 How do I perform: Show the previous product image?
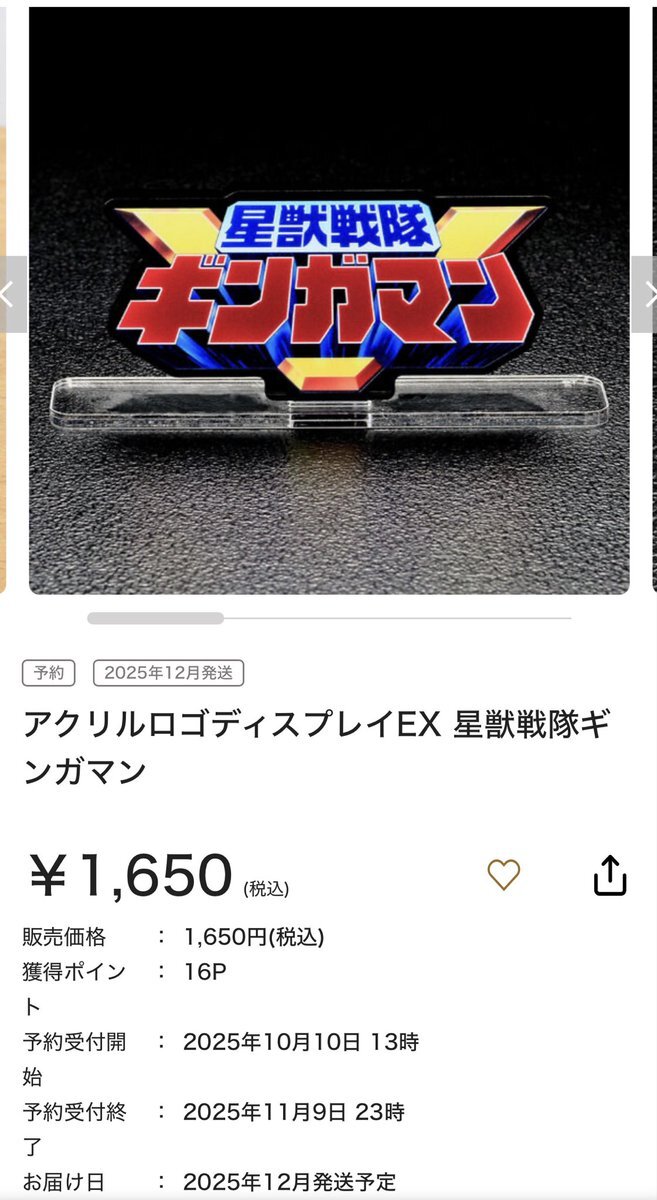(10, 295)
